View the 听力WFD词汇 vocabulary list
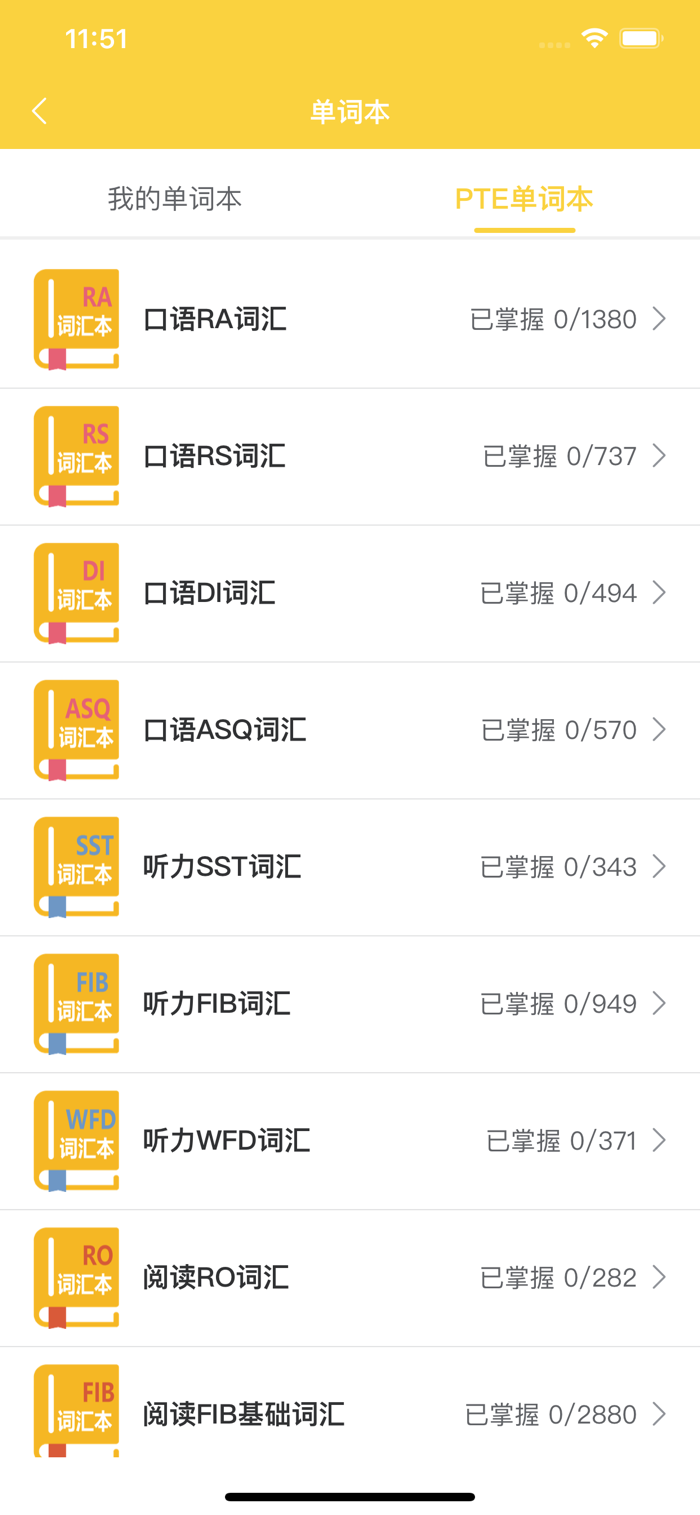Screen dimensions: 700x1515 point(350,1141)
